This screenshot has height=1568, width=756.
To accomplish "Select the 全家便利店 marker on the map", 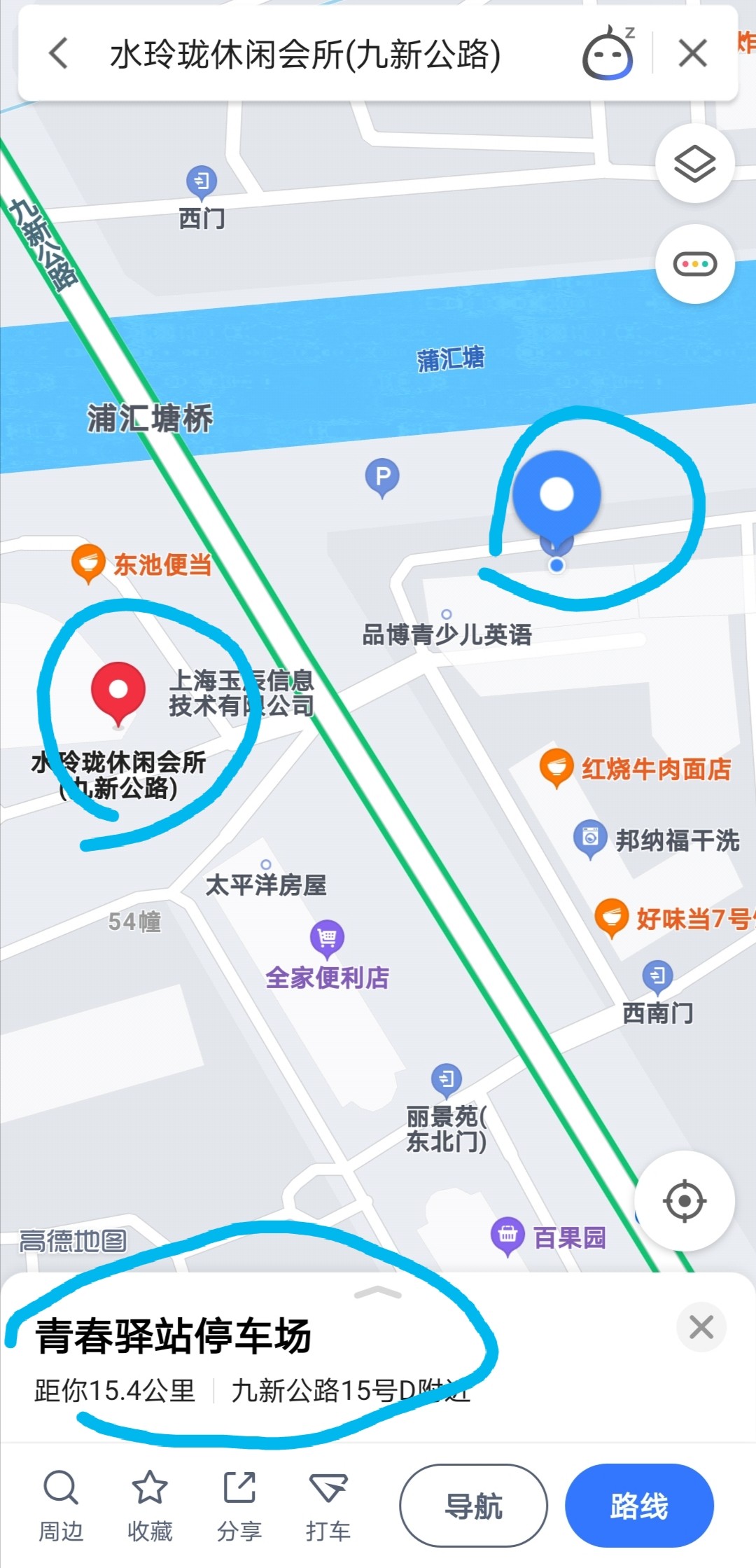I will pos(327,938).
